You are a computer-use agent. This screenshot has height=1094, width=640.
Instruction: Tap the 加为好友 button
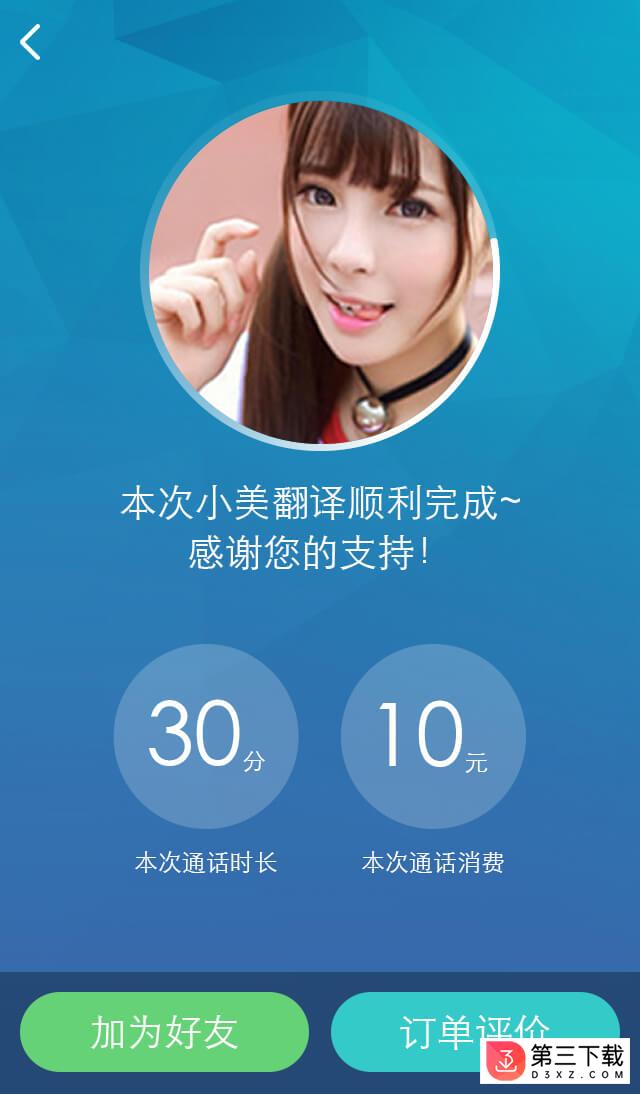(164, 1031)
